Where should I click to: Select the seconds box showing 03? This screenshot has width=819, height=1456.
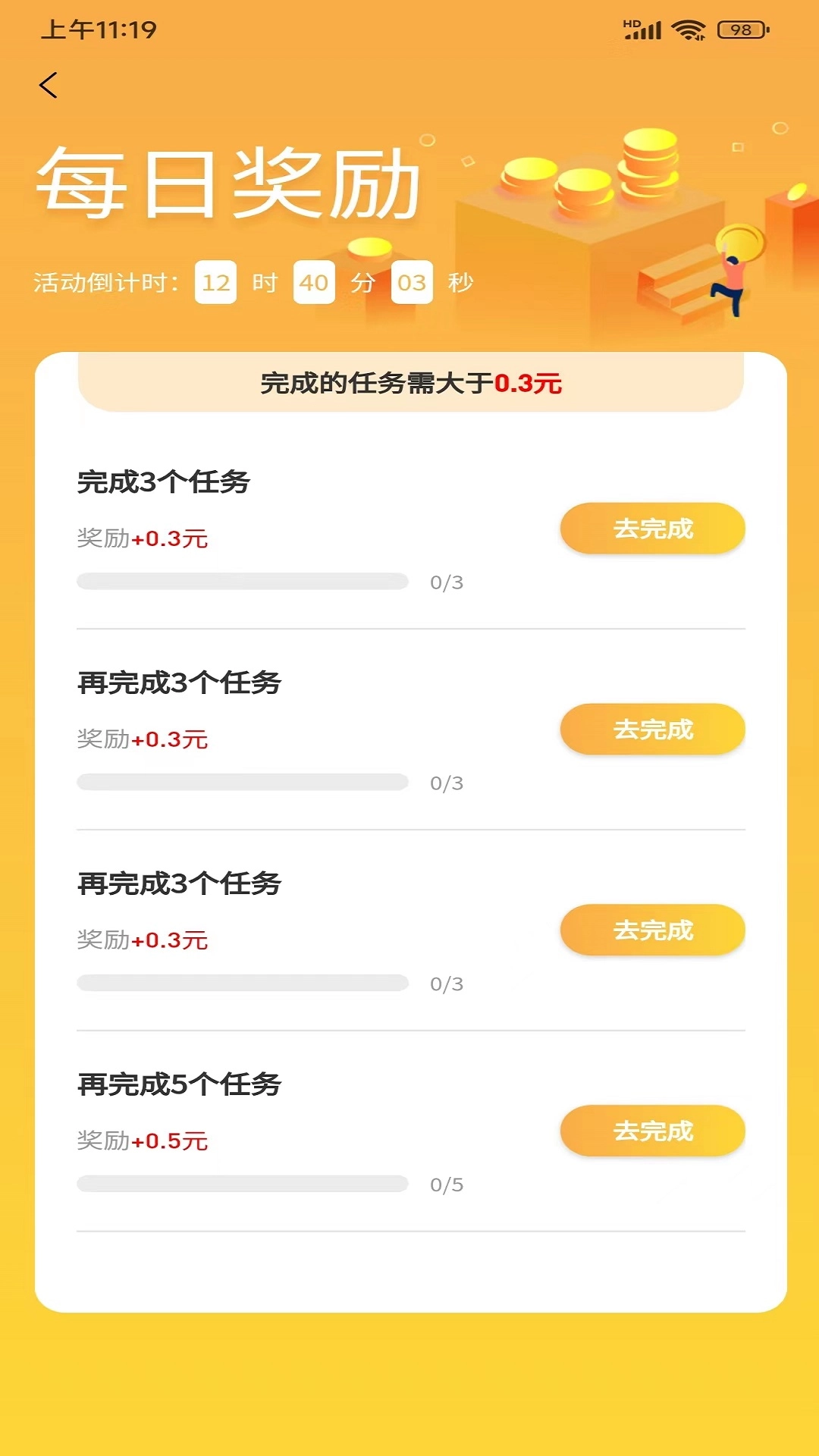tap(413, 282)
